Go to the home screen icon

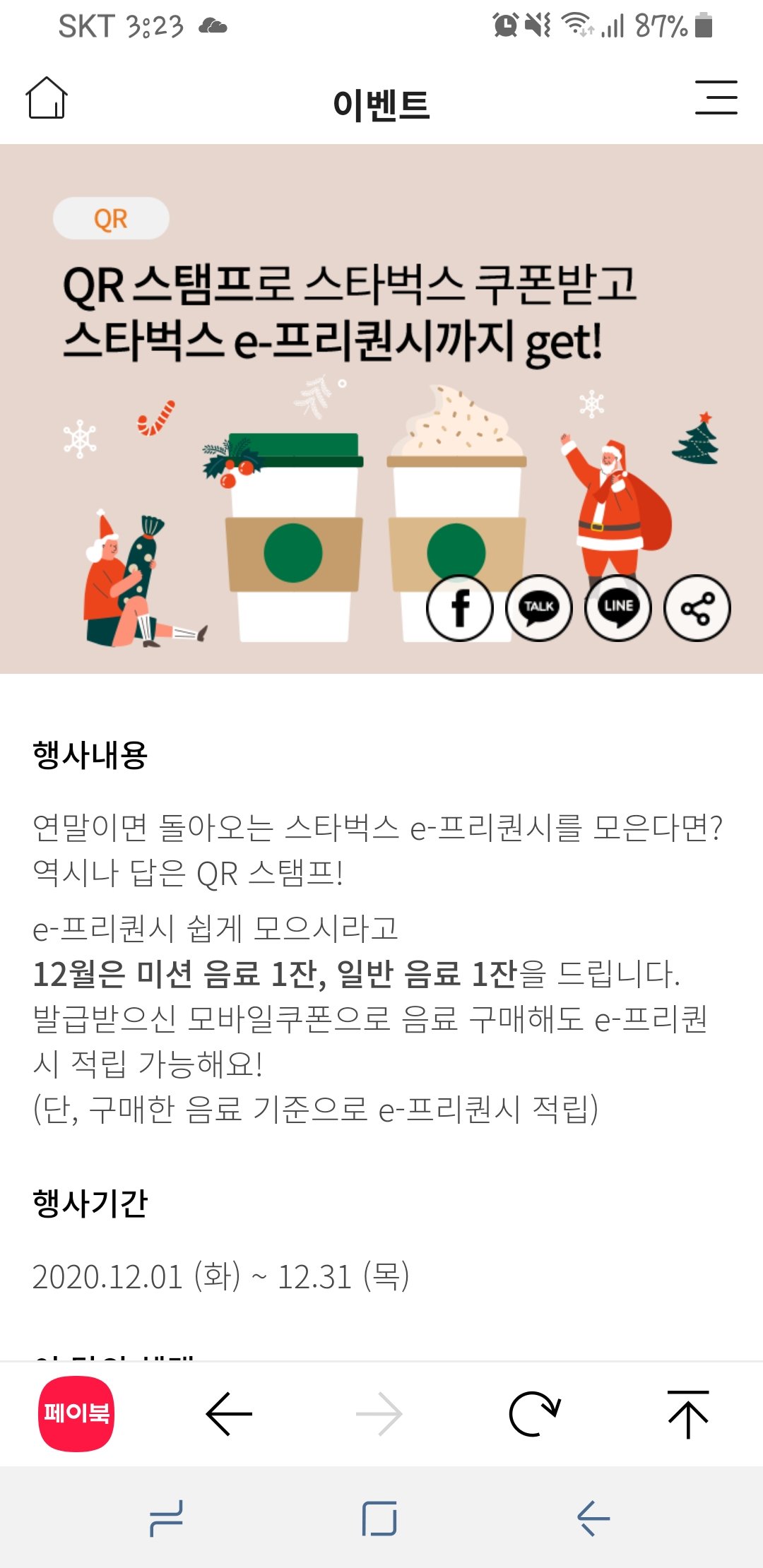coord(47,98)
